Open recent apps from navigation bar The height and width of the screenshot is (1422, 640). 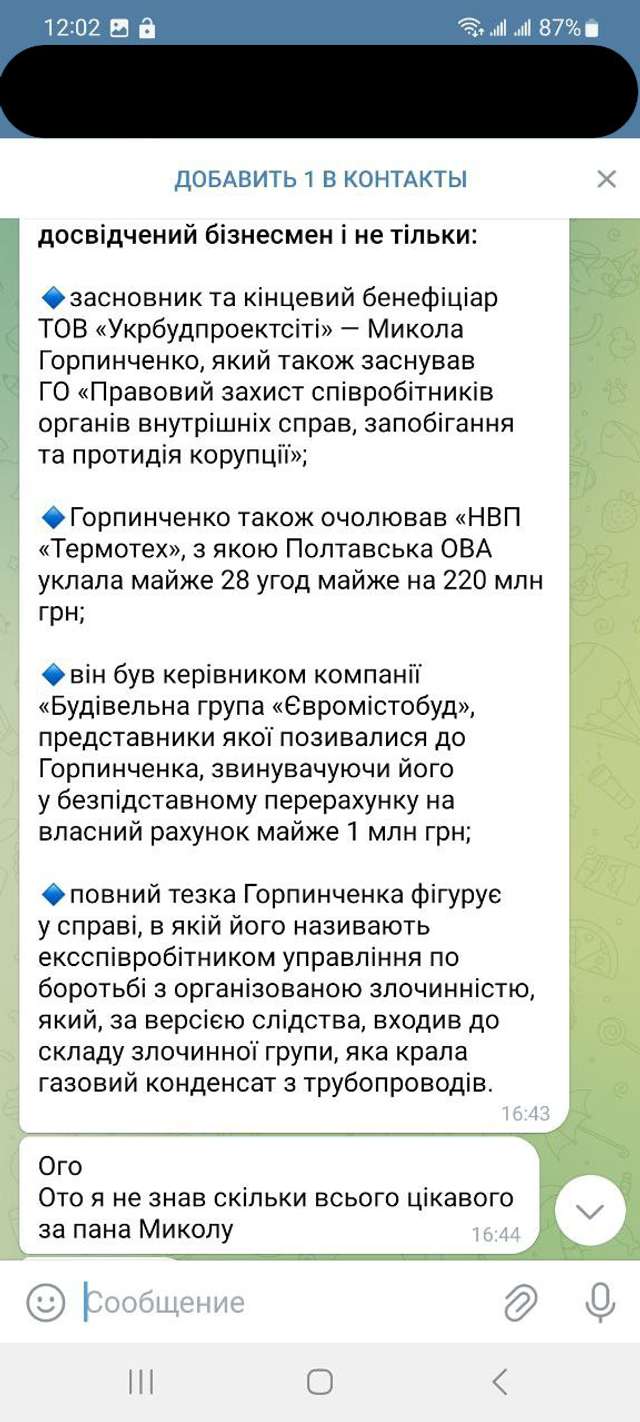point(141,1382)
